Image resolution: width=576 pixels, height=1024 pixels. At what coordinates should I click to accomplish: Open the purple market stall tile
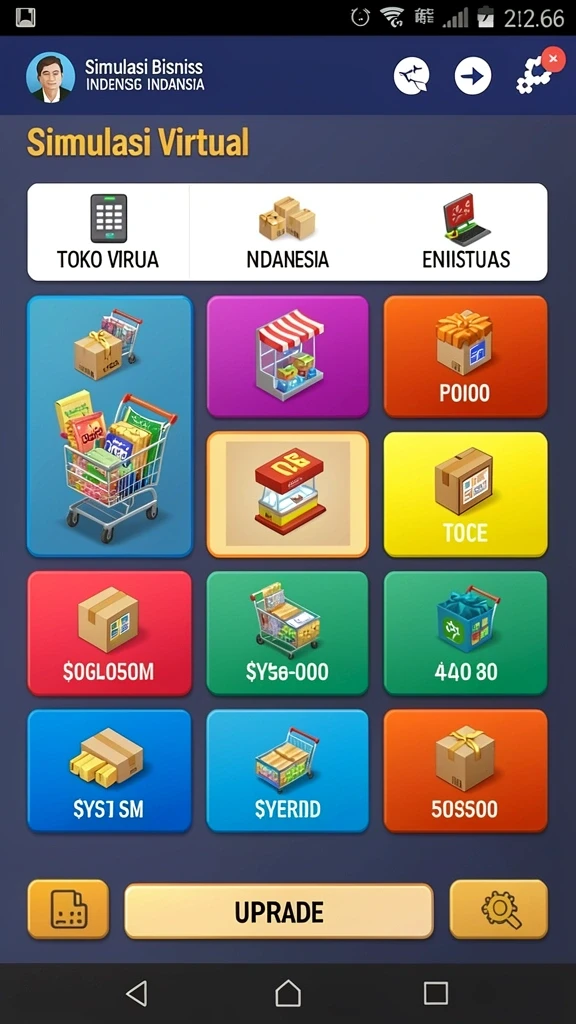(x=288, y=357)
